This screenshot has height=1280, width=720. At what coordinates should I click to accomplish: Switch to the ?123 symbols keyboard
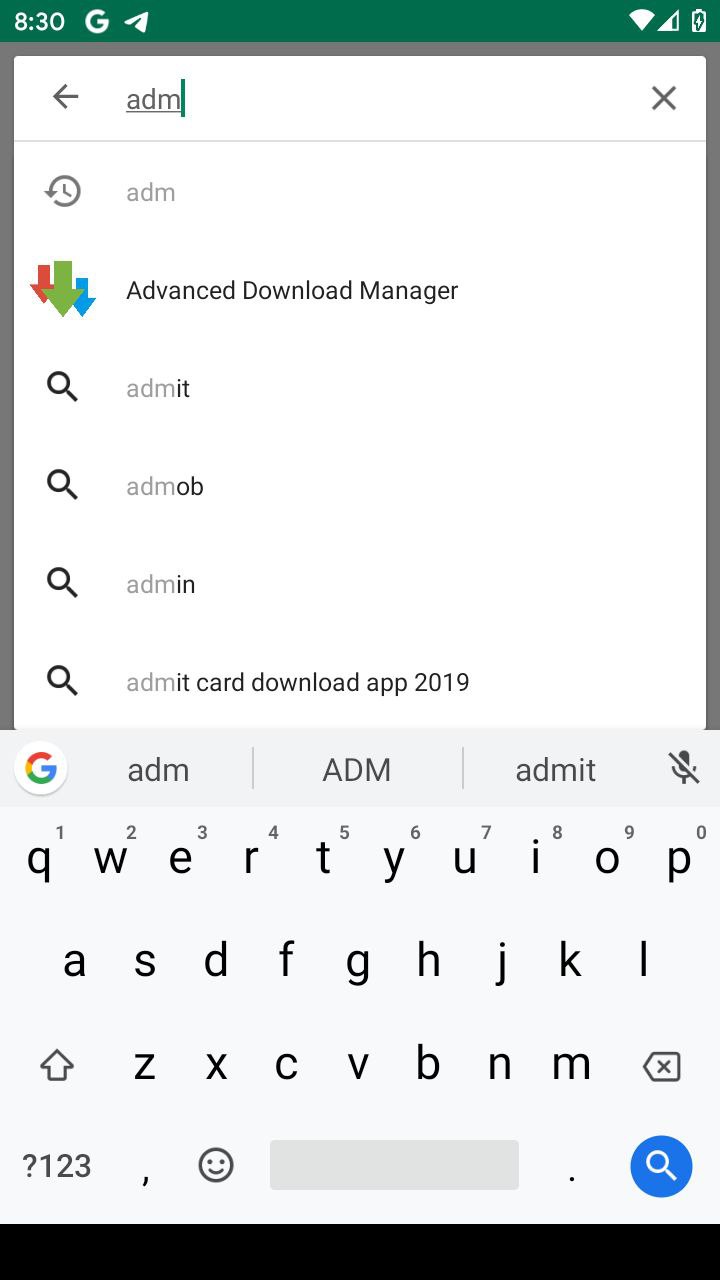[x=57, y=1166]
